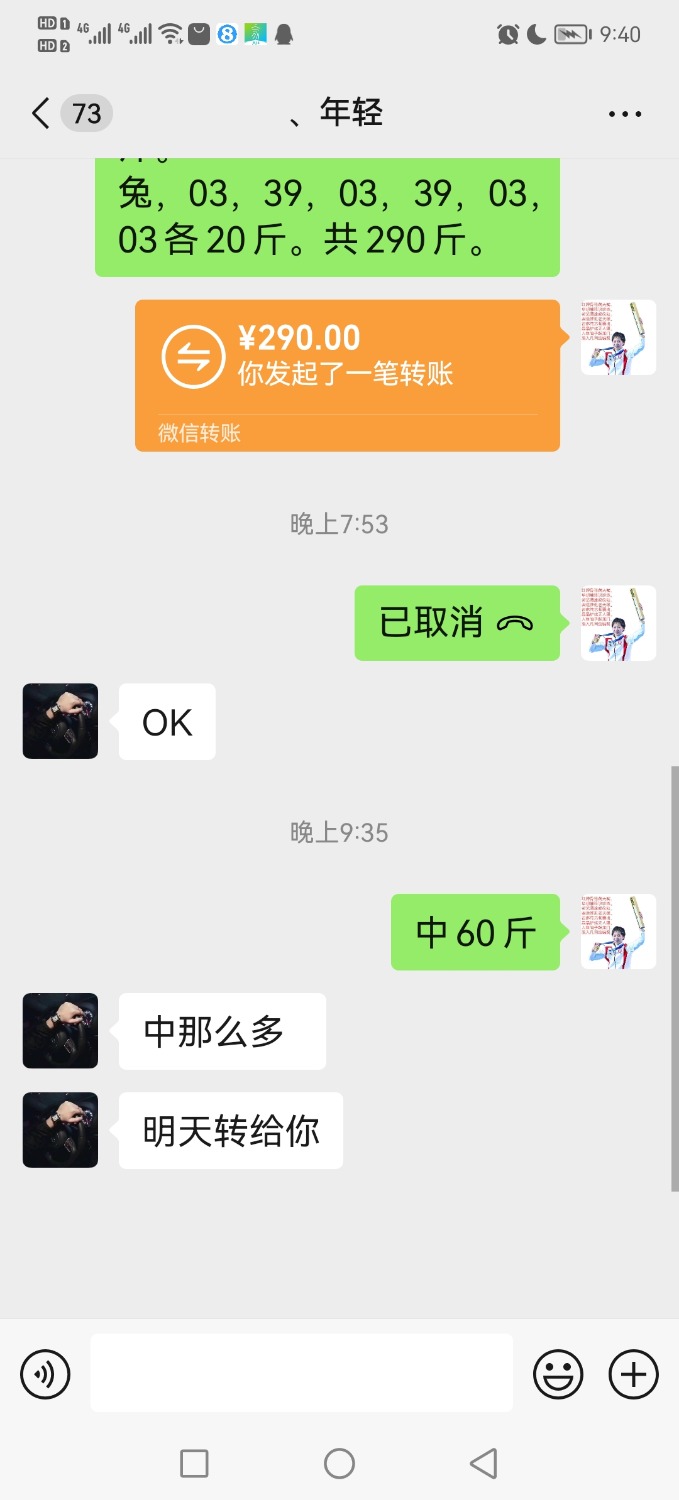Tap the system home button

(x=339, y=1464)
